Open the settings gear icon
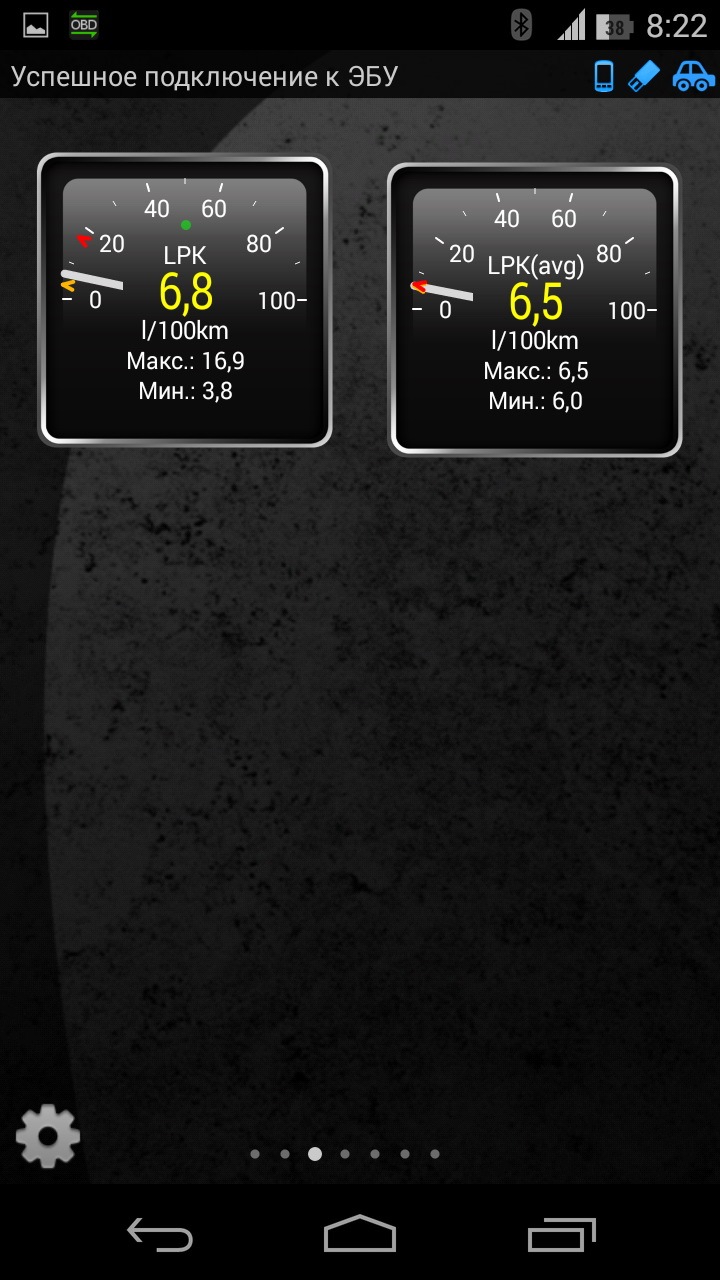Viewport: 720px width, 1280px height. 48,1135
